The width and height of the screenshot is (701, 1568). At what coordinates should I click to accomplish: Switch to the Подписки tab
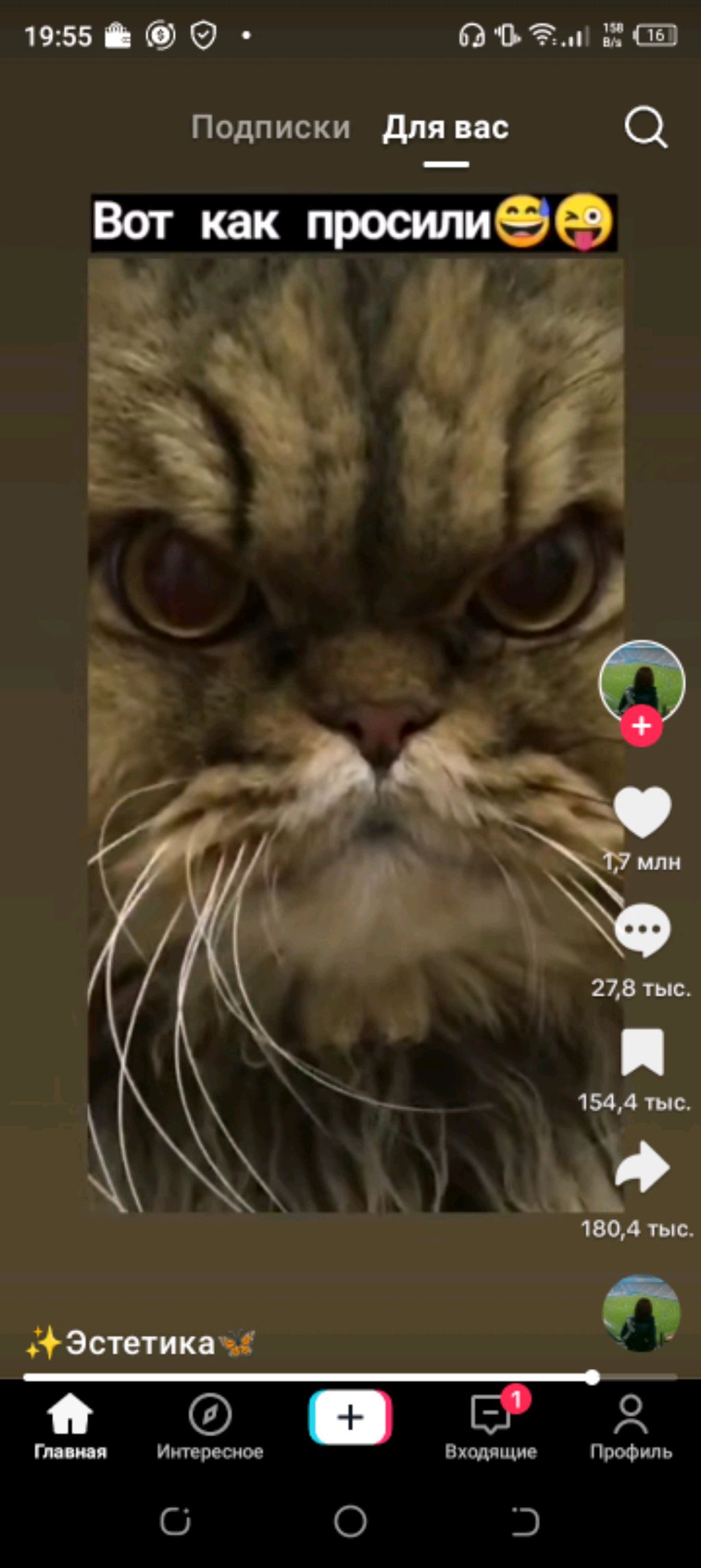tap(270, 128)
